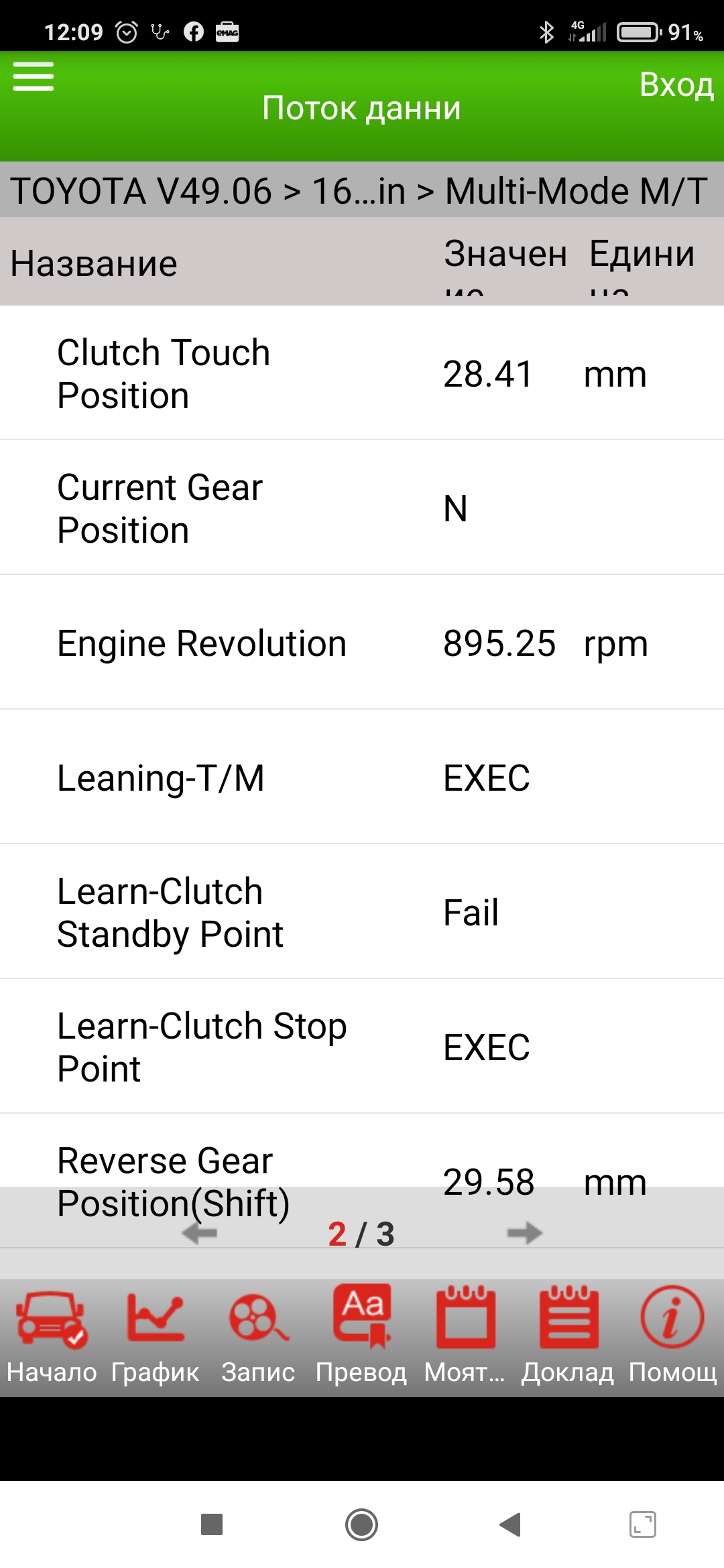Viewport: 724px width, 1568px height.
Task: Open the hamburger menu
Action: pos(34,76)
